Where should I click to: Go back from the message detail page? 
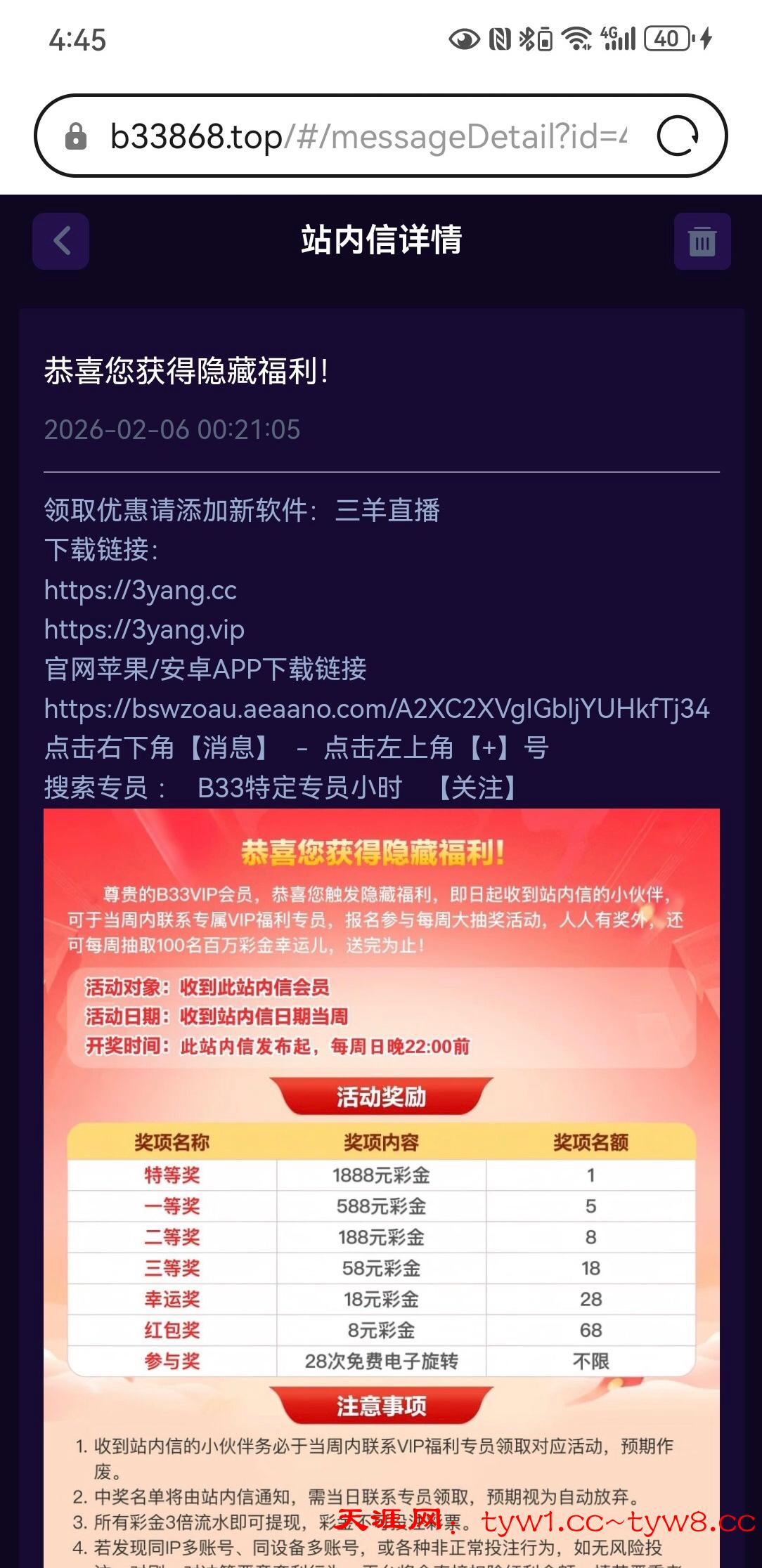click(x=60, y=241)
